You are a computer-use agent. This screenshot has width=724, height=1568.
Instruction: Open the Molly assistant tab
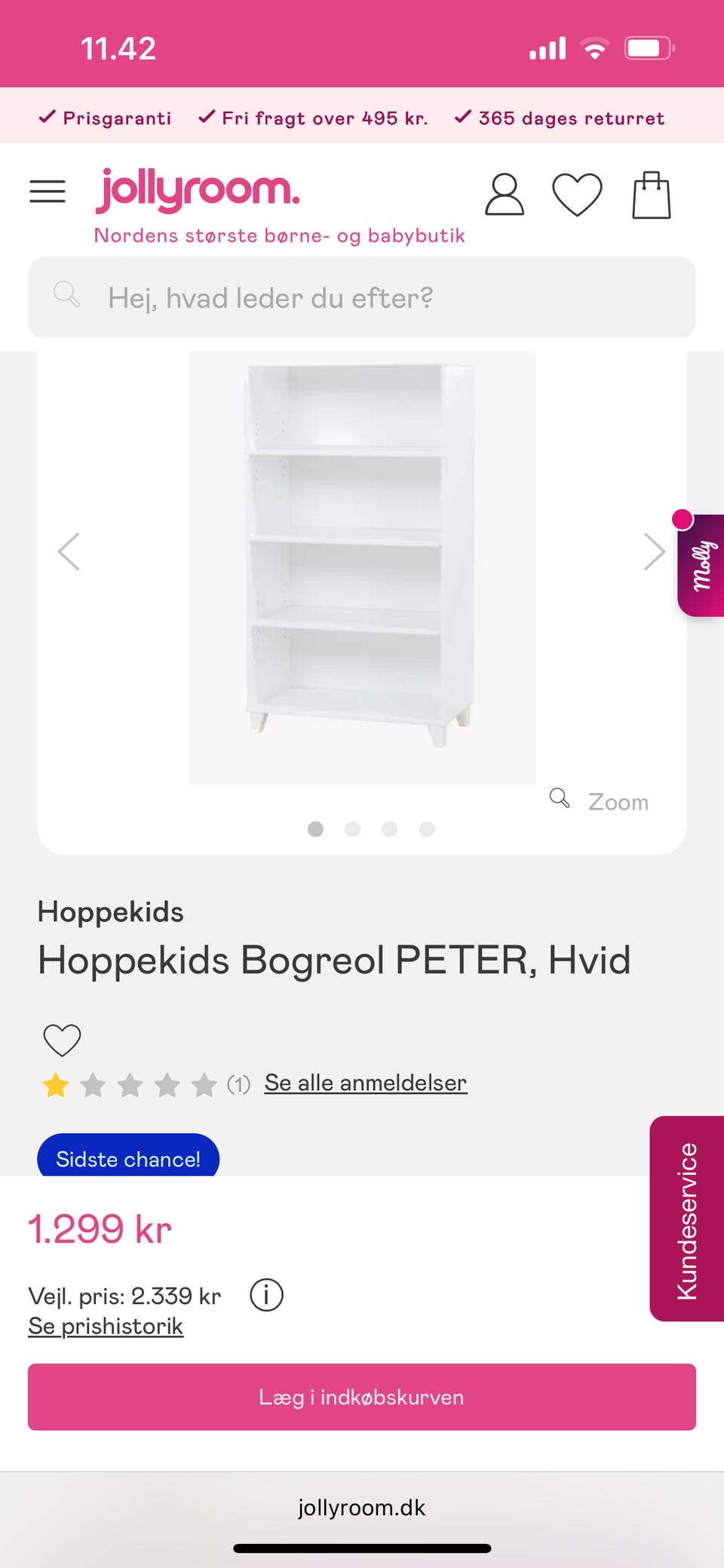(701, 565)
